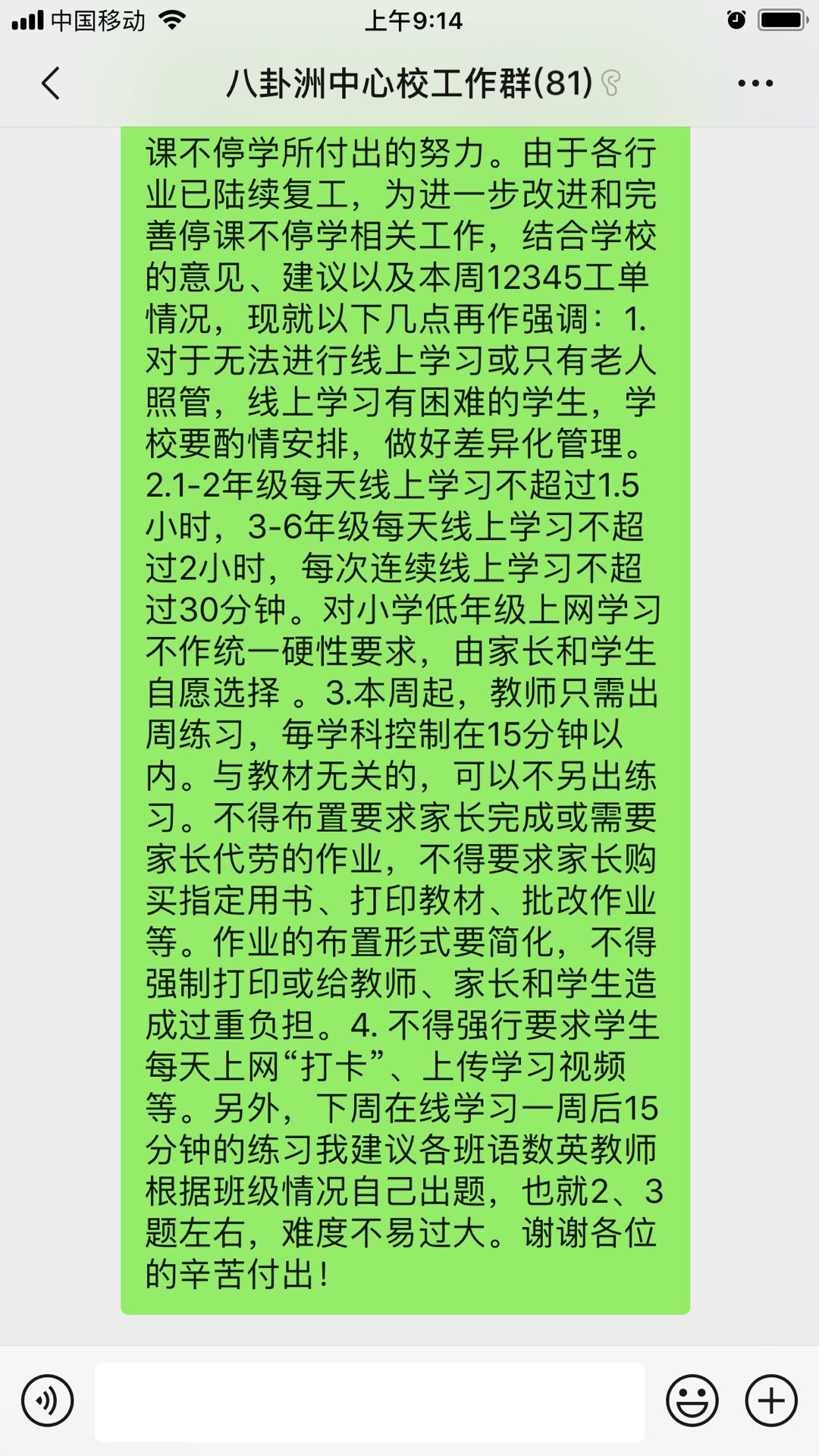Switch to voice message input
The height and width of the screenshot is (1456, 819).
(48, 1401)
